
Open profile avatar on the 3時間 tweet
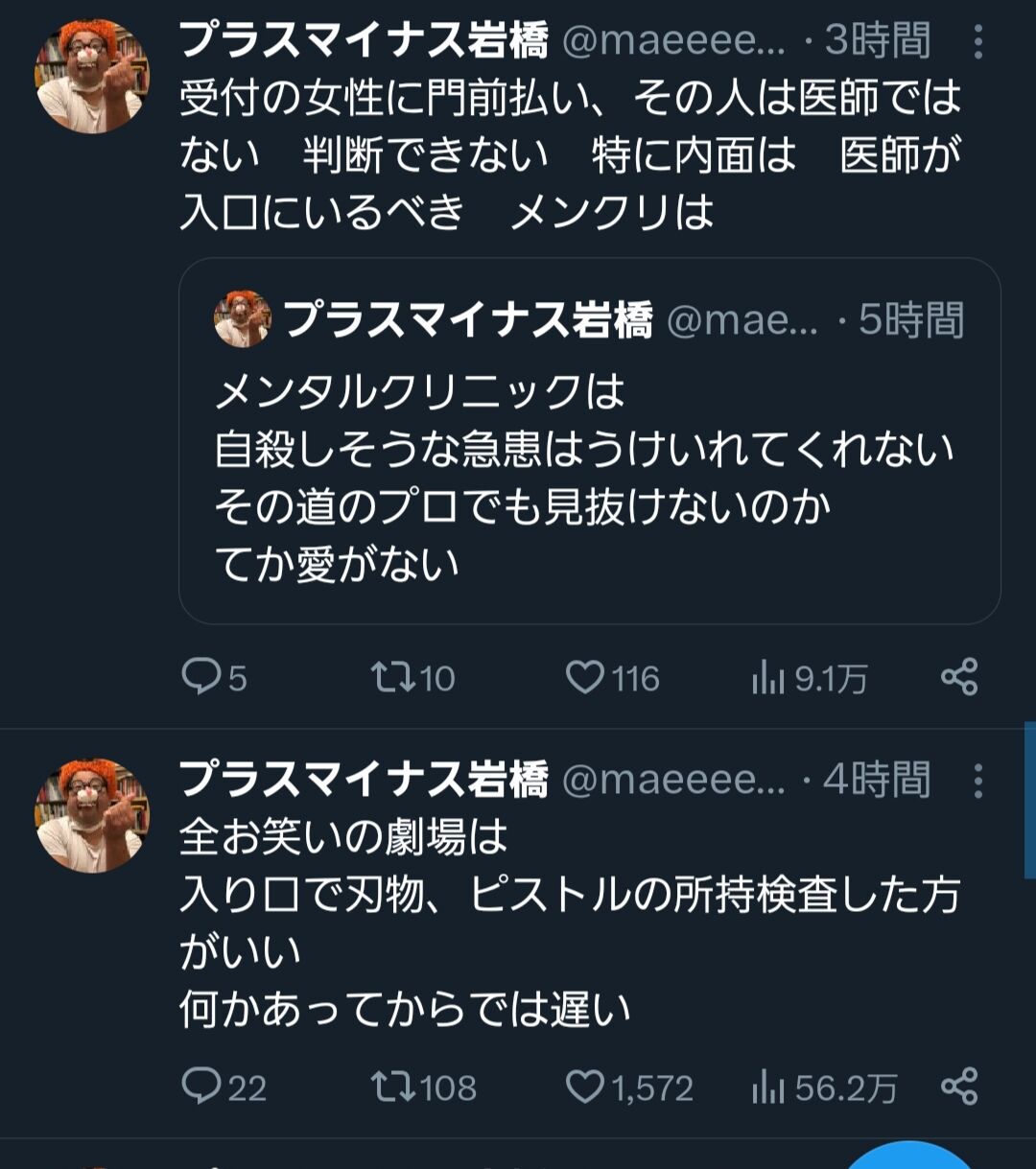click(92, 76)
